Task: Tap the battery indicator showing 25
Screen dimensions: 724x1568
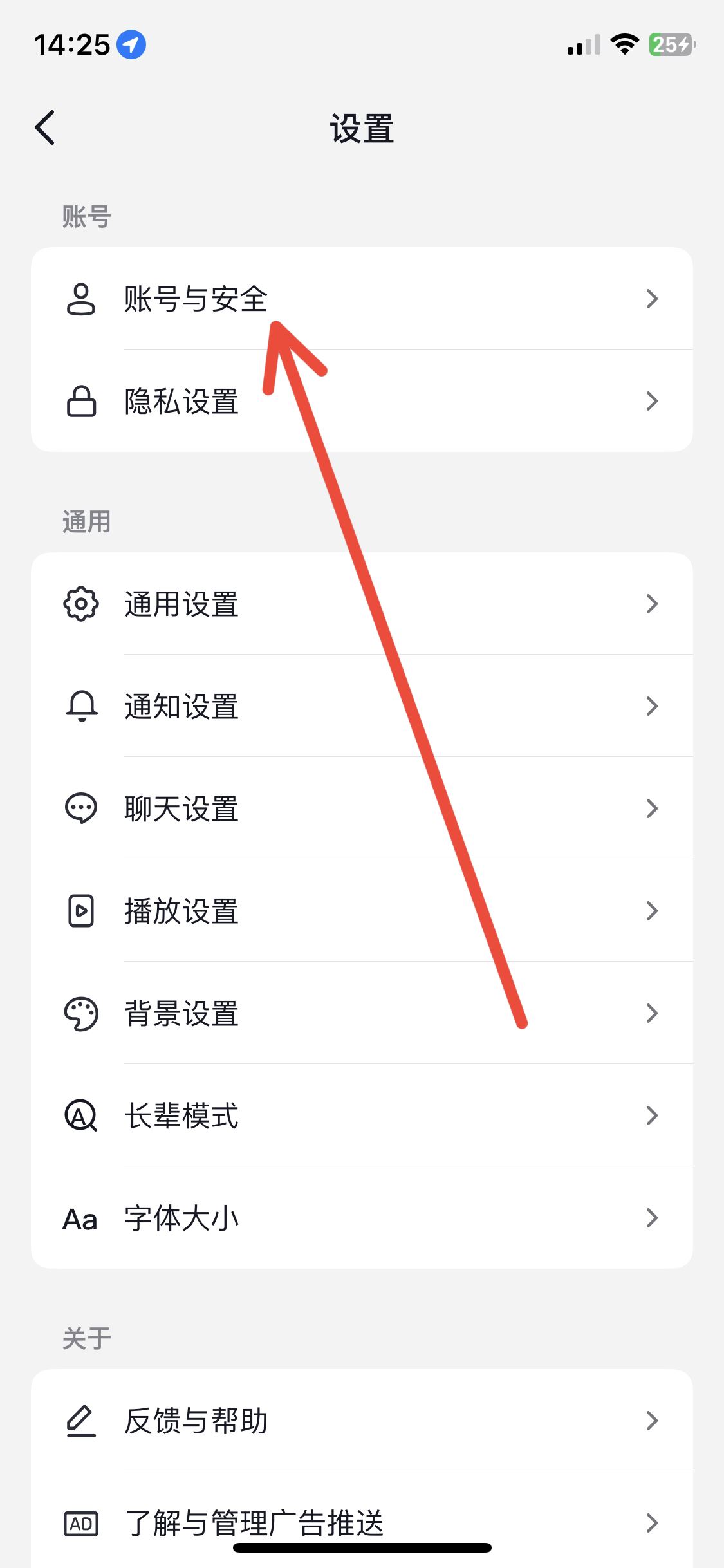Action: coord(672,45)
